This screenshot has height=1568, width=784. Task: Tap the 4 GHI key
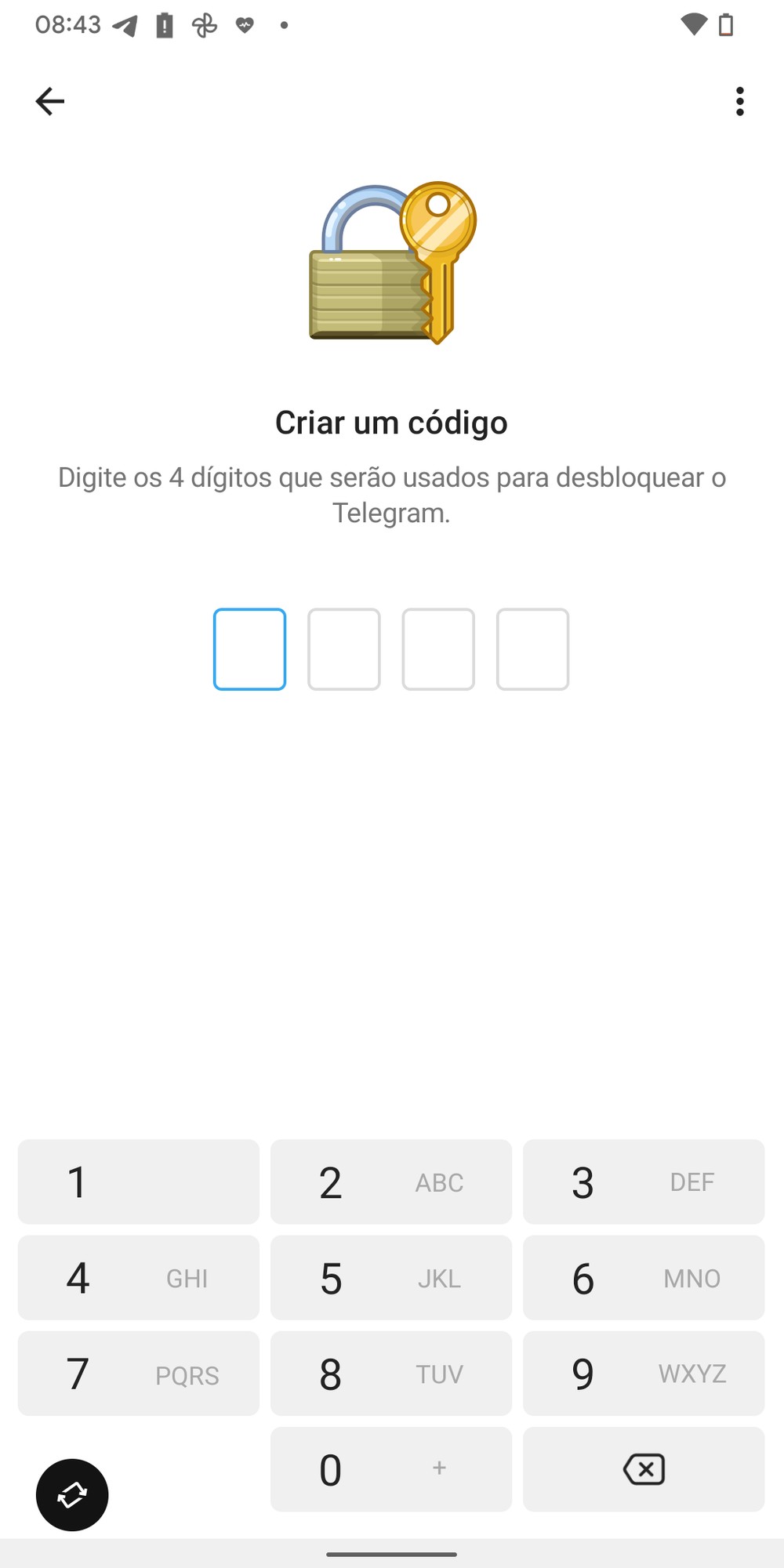tap(138, 1278)
